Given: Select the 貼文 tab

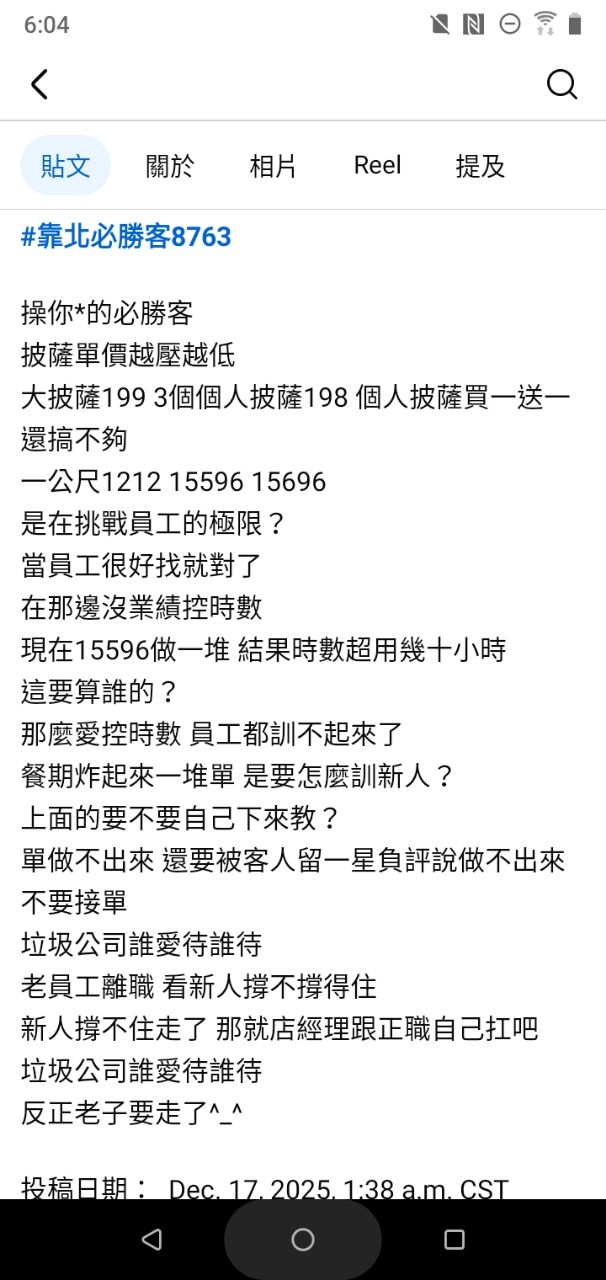Looking at the screenshot, I should (66, 166).
